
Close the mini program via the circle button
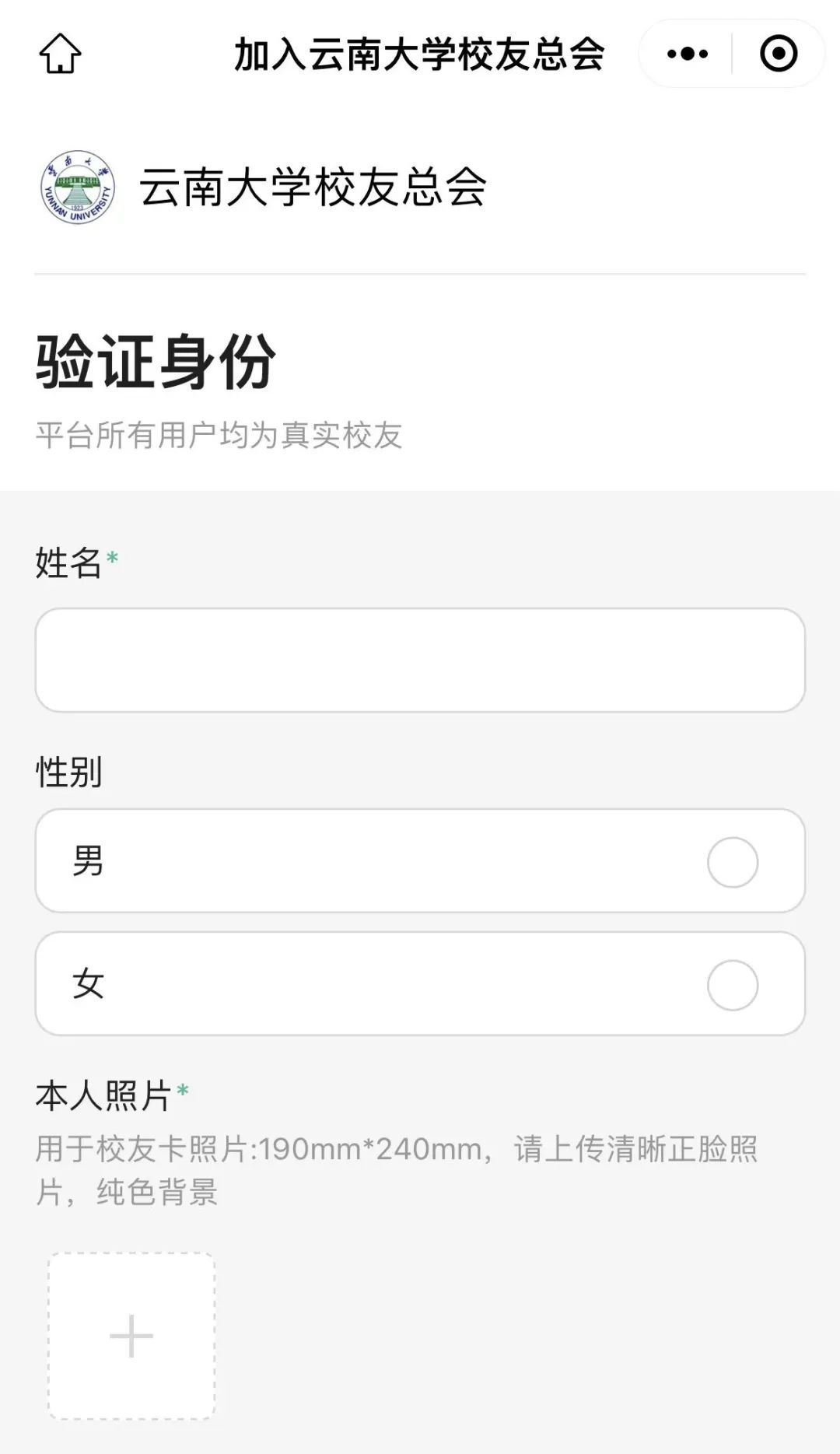pyautogui.click(x=778, y=54)
